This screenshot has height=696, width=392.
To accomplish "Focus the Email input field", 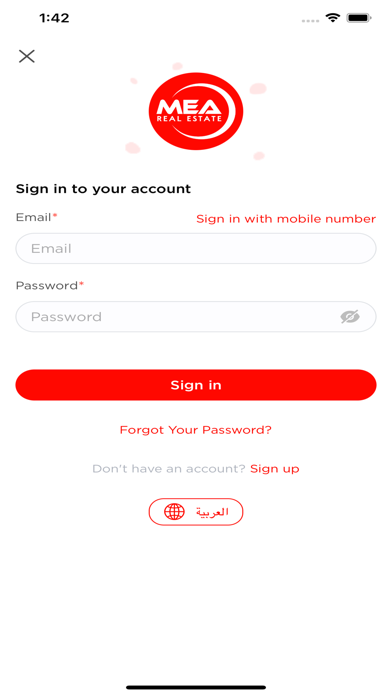I will click(x=196, y=249).
